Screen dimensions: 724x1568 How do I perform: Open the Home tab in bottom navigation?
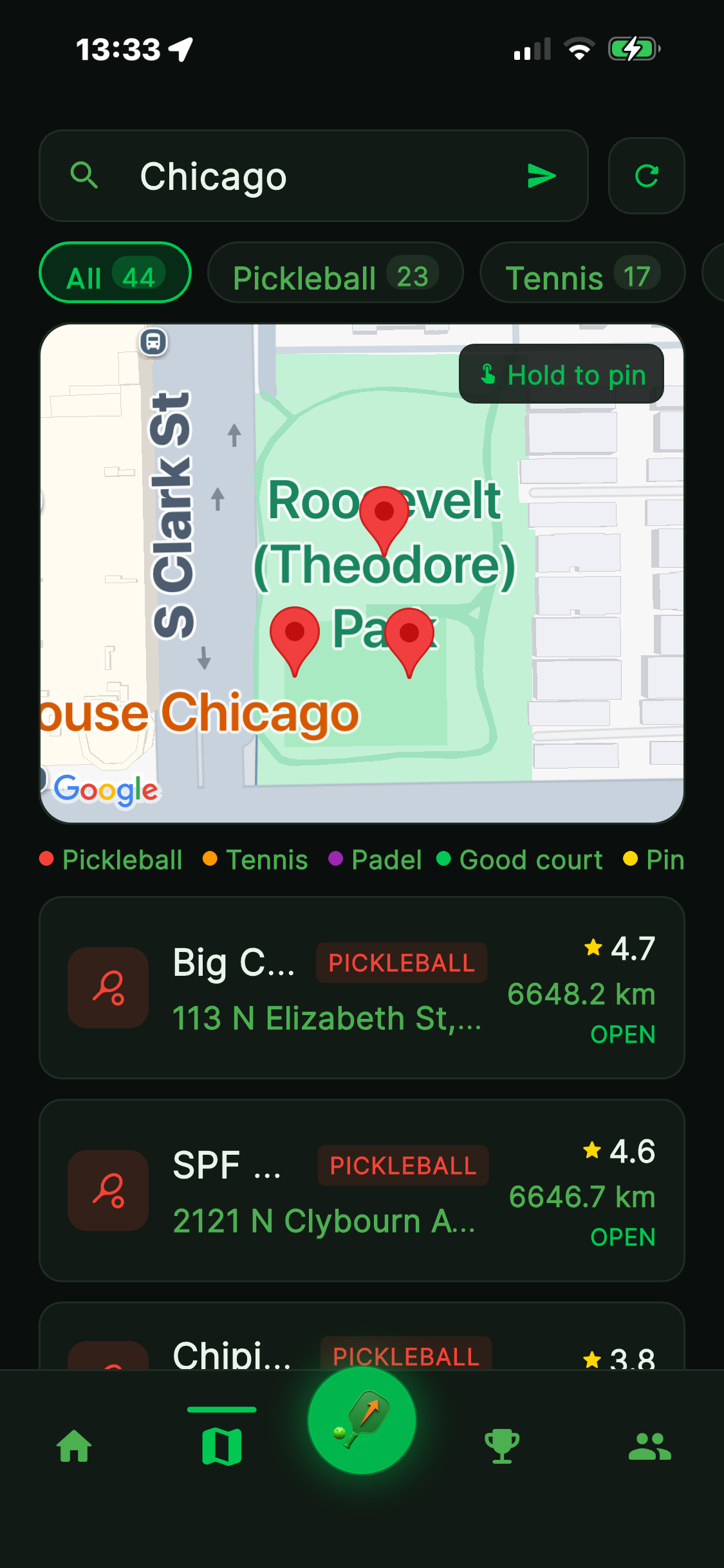tap(73, 1445)
